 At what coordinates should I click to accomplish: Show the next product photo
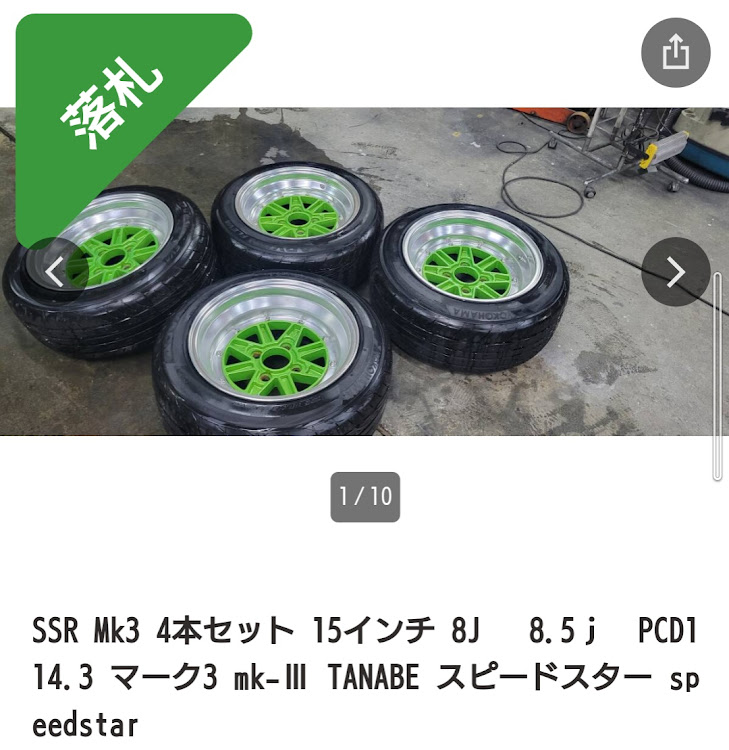click(676, 272)
